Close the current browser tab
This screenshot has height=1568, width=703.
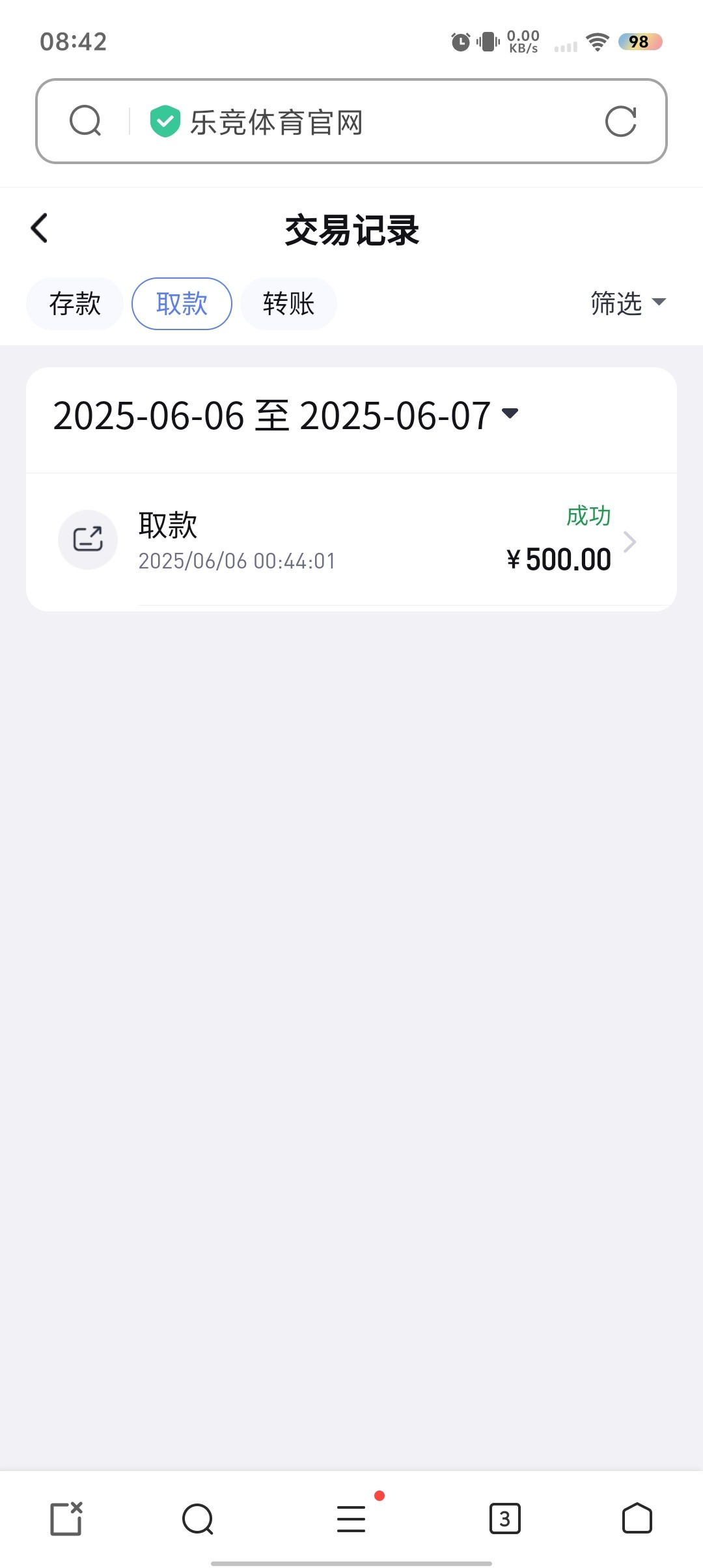(66, 1519)
